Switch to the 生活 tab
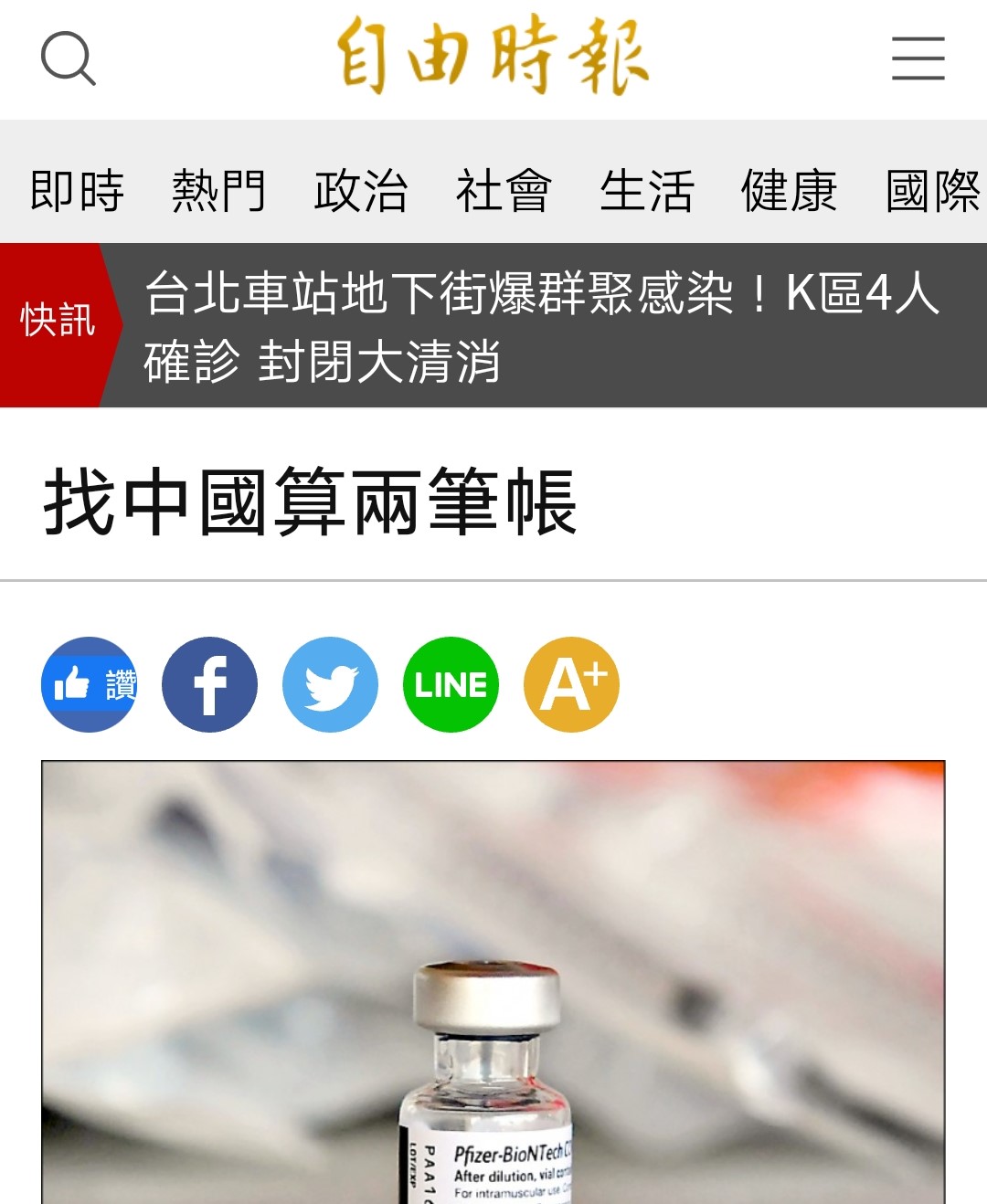The image size is (987, 1204). click(x=646, y=191)
